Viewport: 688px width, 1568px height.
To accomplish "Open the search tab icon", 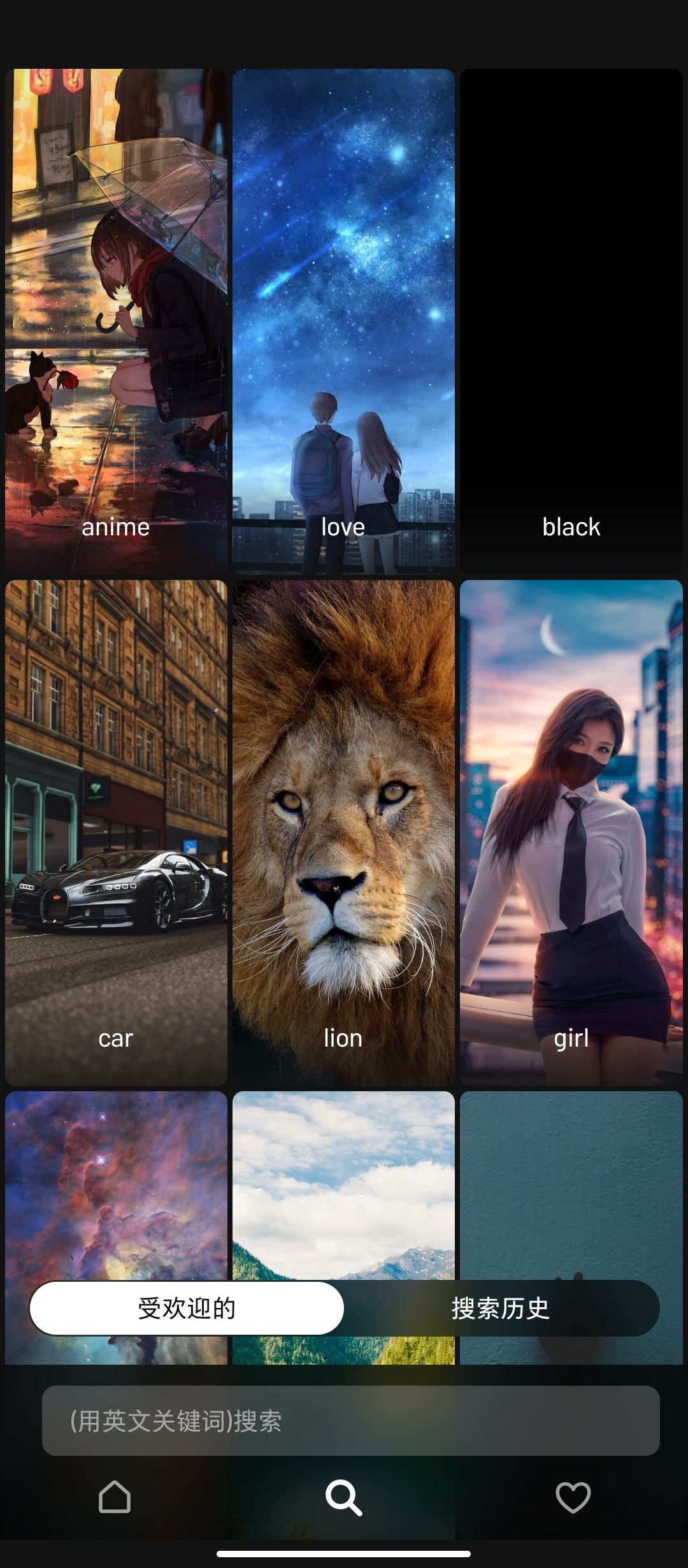I will pyautogui.click(x=343, y=1497).
